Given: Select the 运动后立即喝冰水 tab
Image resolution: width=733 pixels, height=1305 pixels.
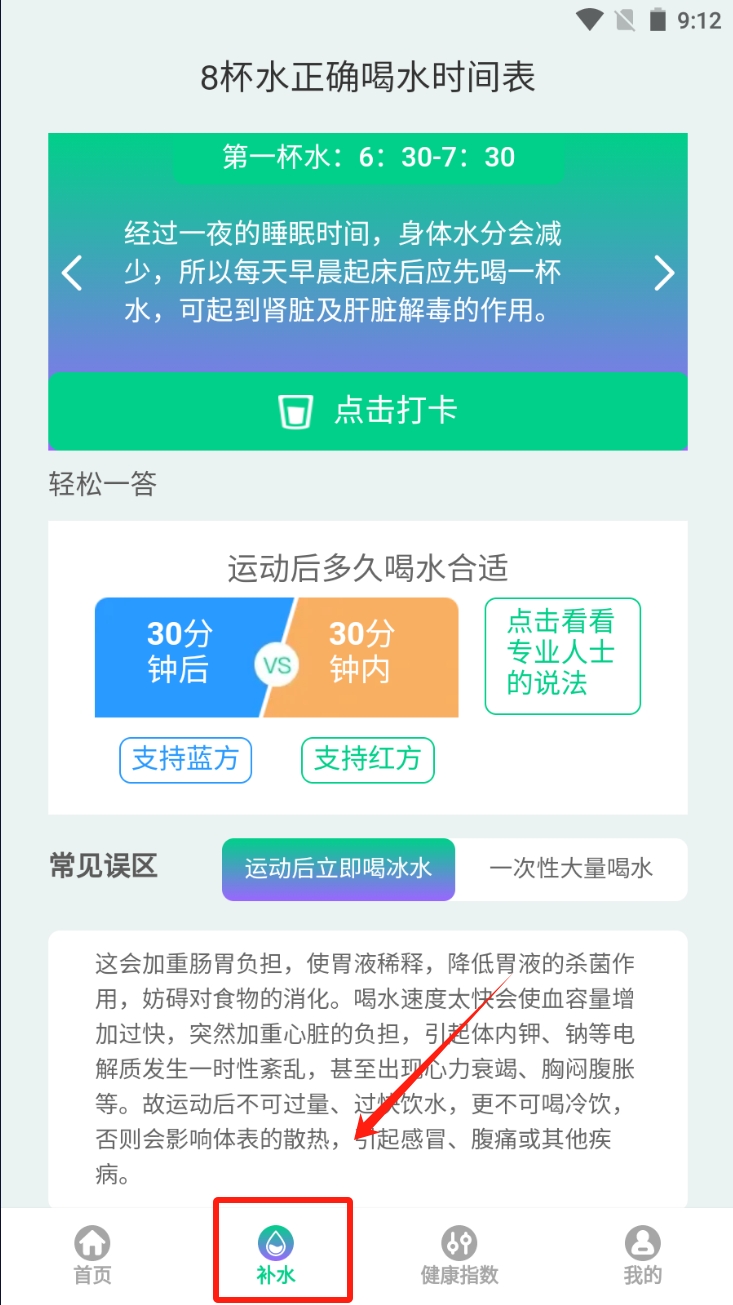Looking at the screenshot, I should pyautogui.click(x=338, y=868).
